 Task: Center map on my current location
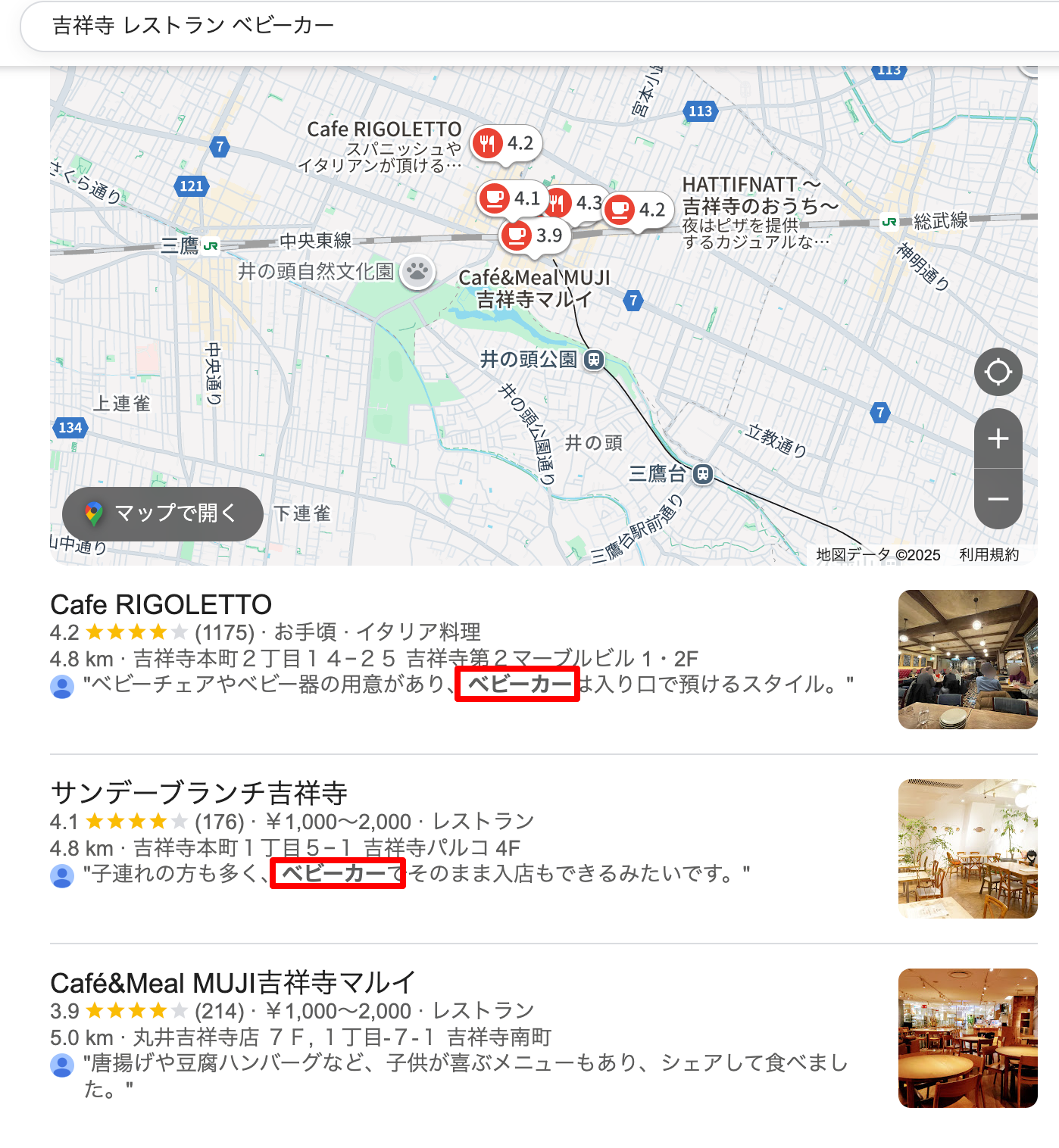pos(998,372)
